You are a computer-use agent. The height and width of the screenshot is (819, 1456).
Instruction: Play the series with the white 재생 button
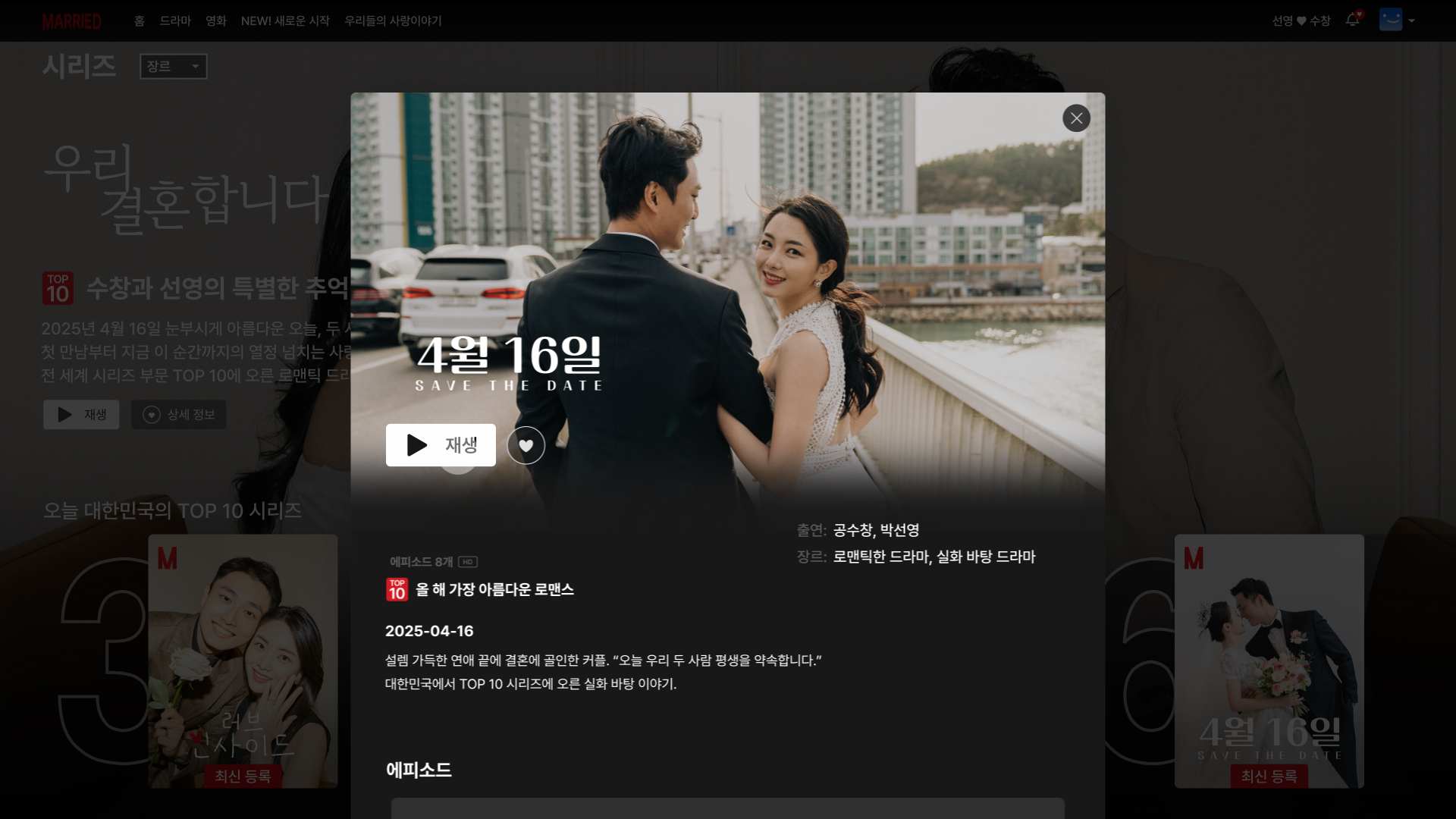pyautogui.click(x=441, y=445)
